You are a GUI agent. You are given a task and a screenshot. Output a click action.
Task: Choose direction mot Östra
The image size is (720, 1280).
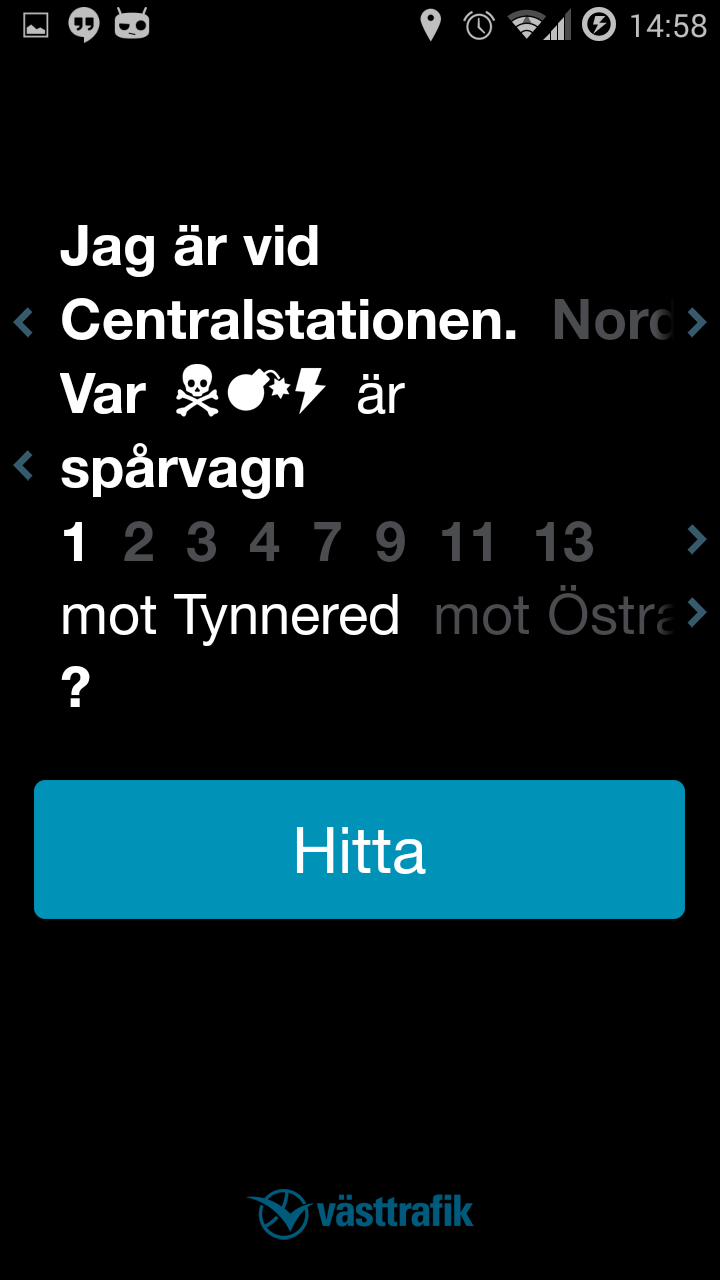[555, 615]
